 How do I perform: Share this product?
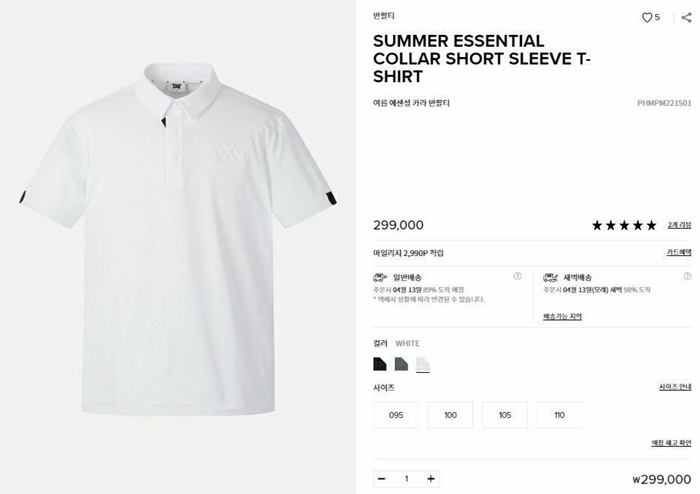pyautogui.click(x=686, y=17)
